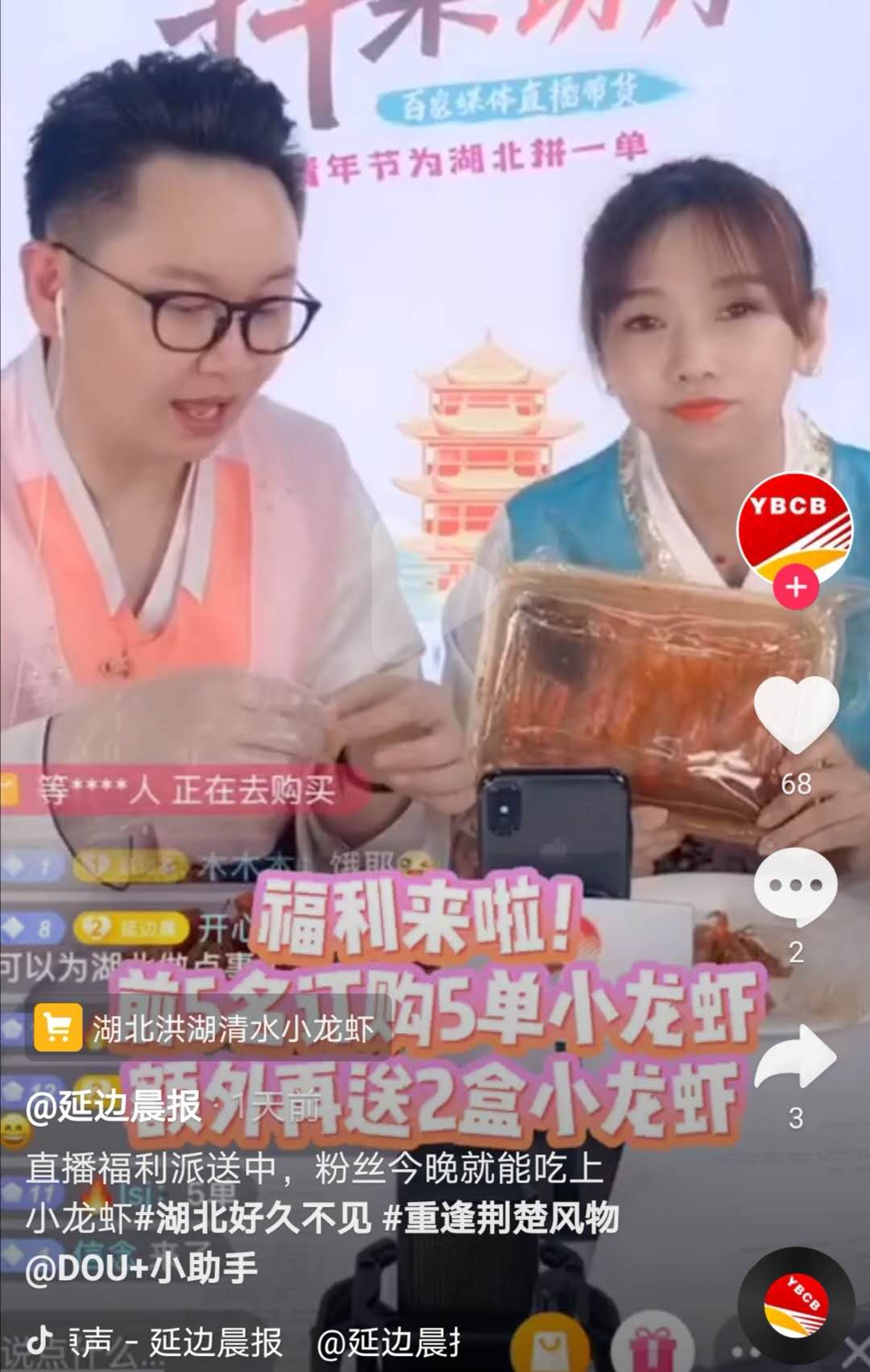The width and height of the screenshot is (870, 1372).
Task: Open hashtag #湖北好久不见
Action: [251, 1218]
